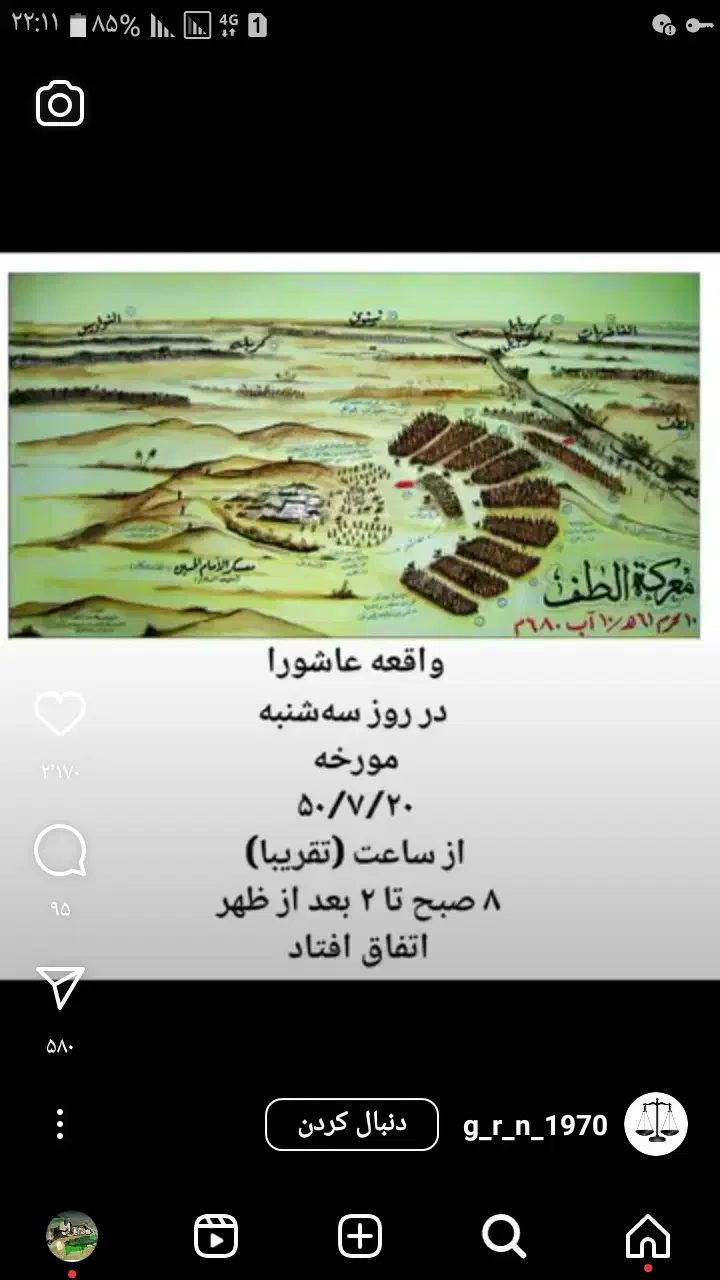This screenshot has height=1280, width=720.
Task: Open my profile tab
Action: pyautogui.click(x=72, y=1237)
